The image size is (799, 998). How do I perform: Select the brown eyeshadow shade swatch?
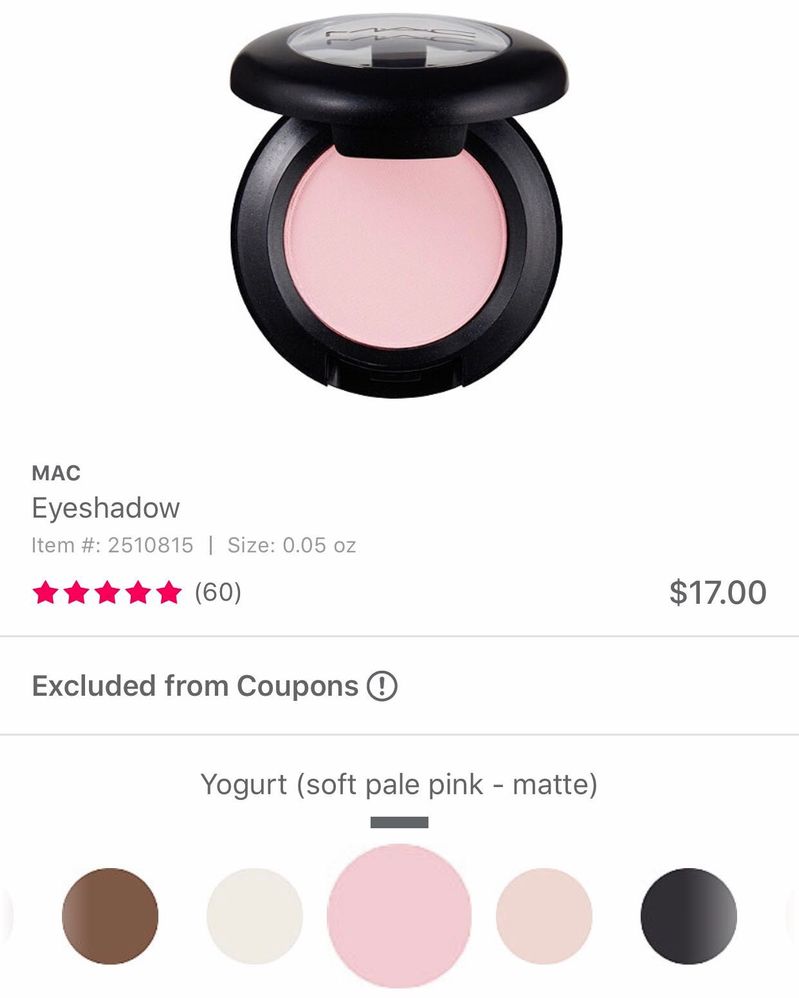pos(110,915)
